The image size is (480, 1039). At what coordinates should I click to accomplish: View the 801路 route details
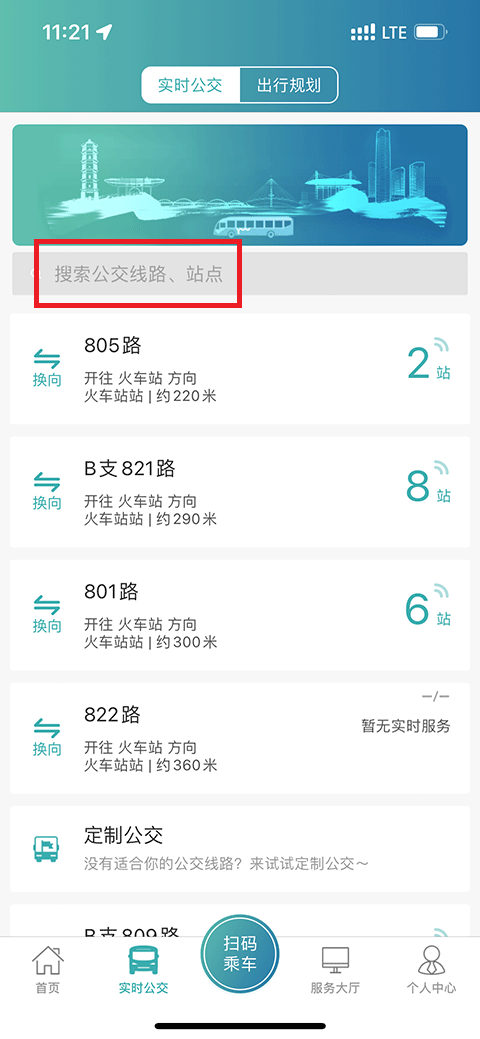click(x=240, y=615)
